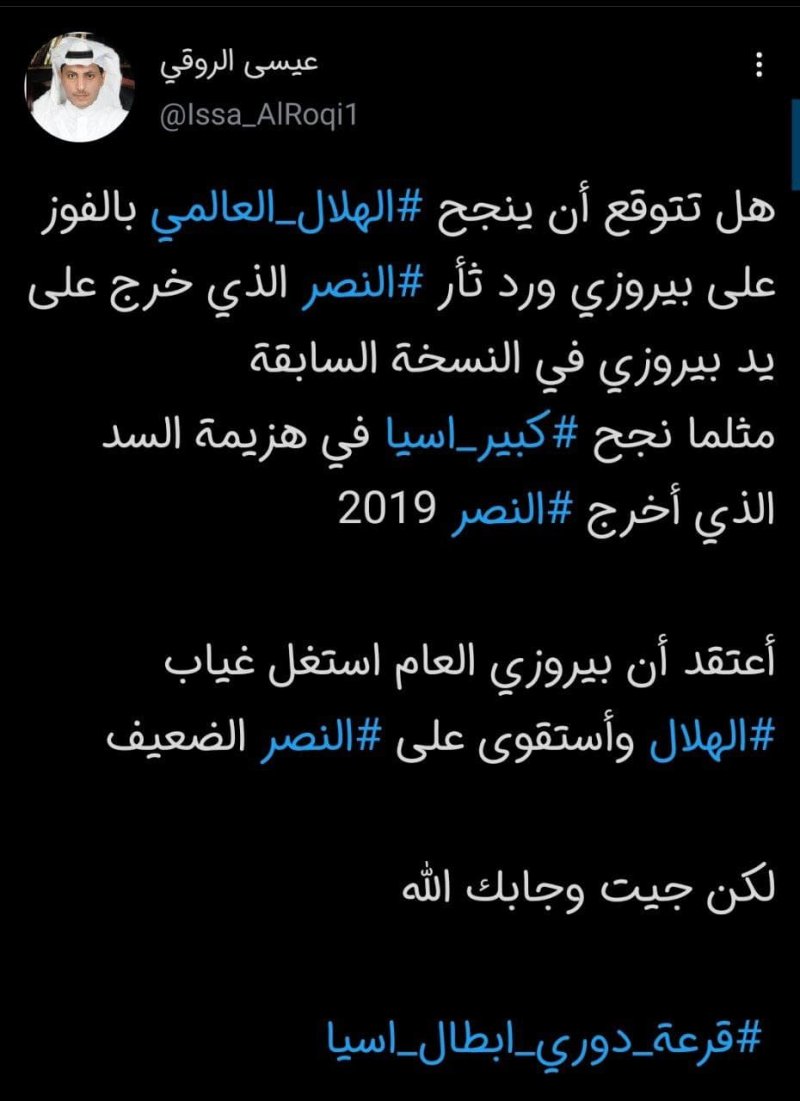Open the @Issa_AlRoqi1 profile handle
The width and height of the screenshot is (800, 1101).
coord(256,116)
